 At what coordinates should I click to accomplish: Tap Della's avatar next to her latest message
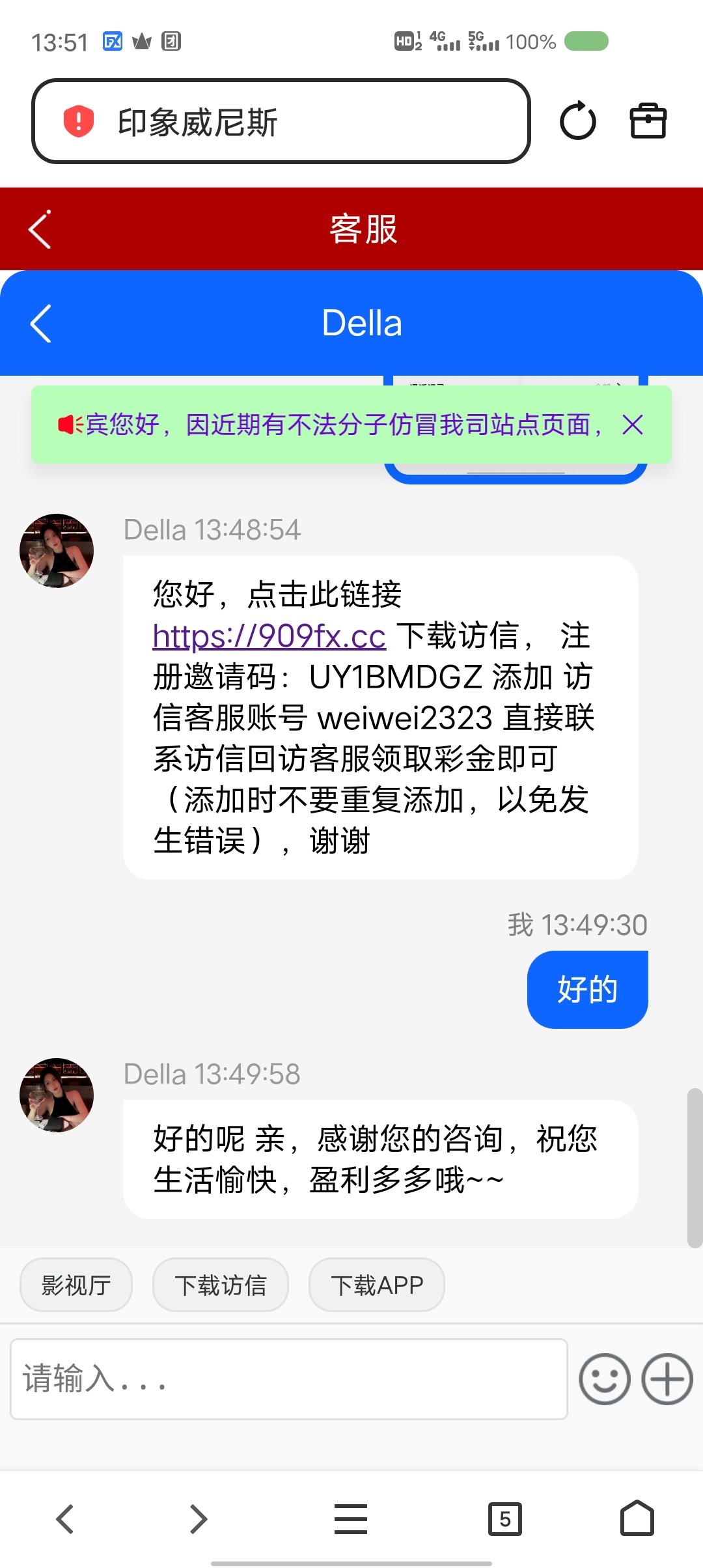(57, 1094)
